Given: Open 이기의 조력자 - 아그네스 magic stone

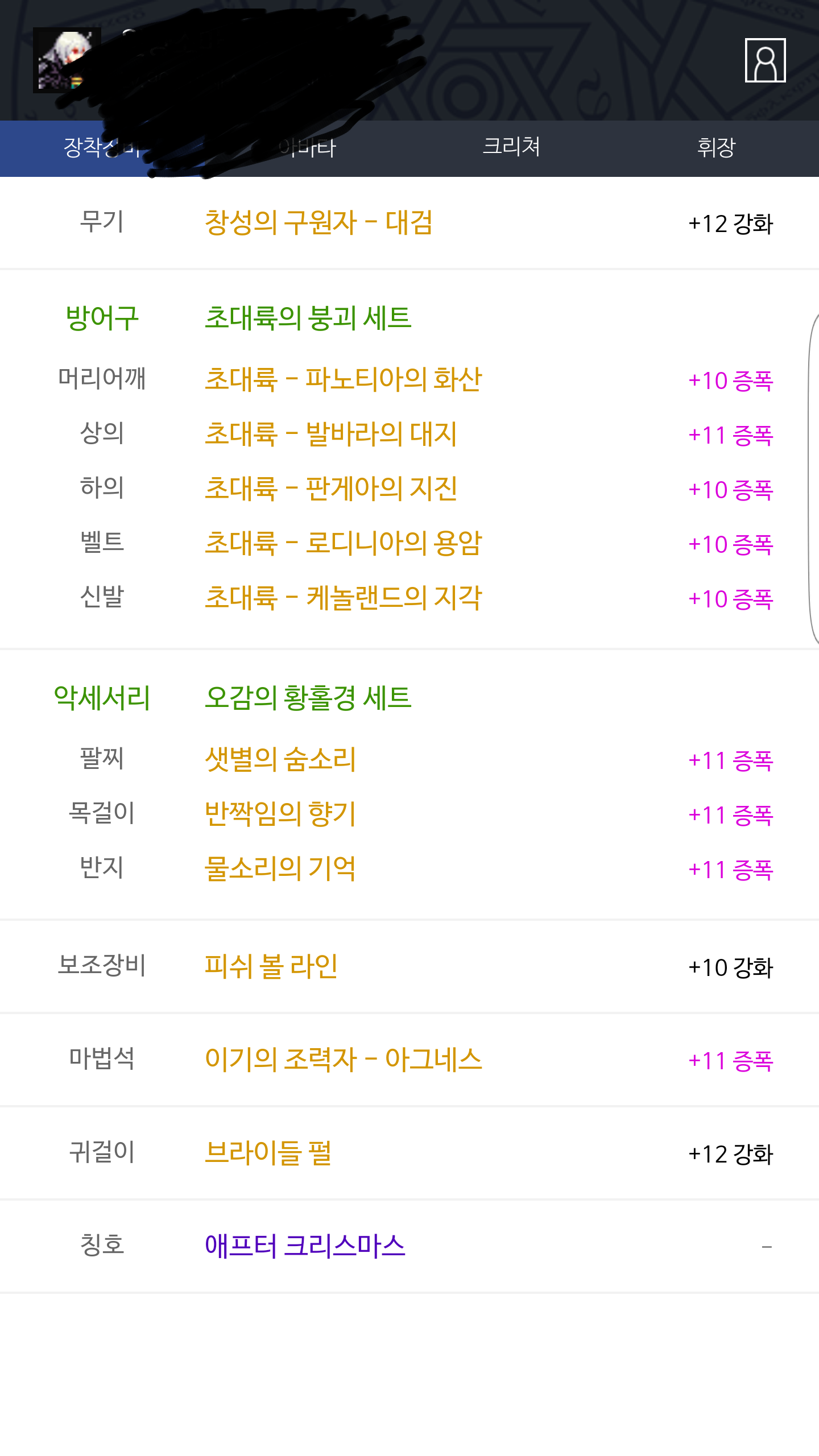Looking at the screenshot, I should (x=343, y=1059).
